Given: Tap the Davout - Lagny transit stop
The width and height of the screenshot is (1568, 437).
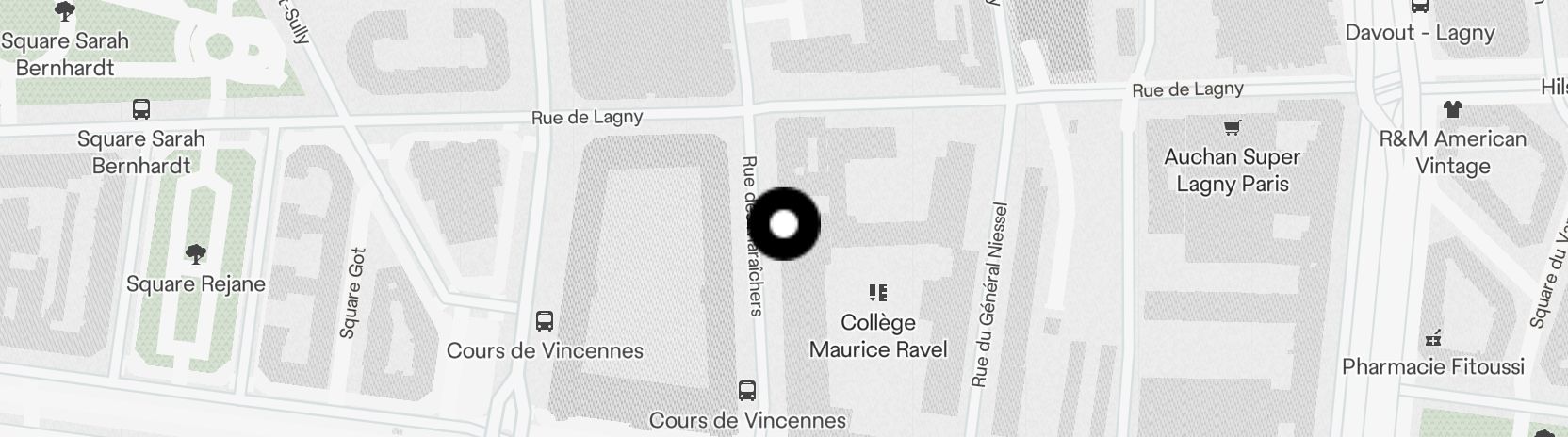Looking at the screenshot, I should 1419,8.
